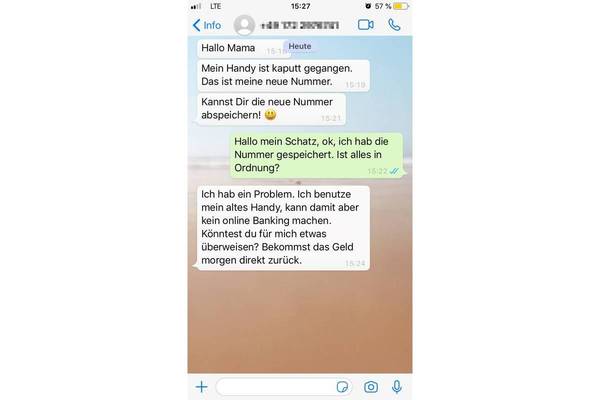Open the sticker picker
This screenshot has height=400, width=600.
[342, 386]
